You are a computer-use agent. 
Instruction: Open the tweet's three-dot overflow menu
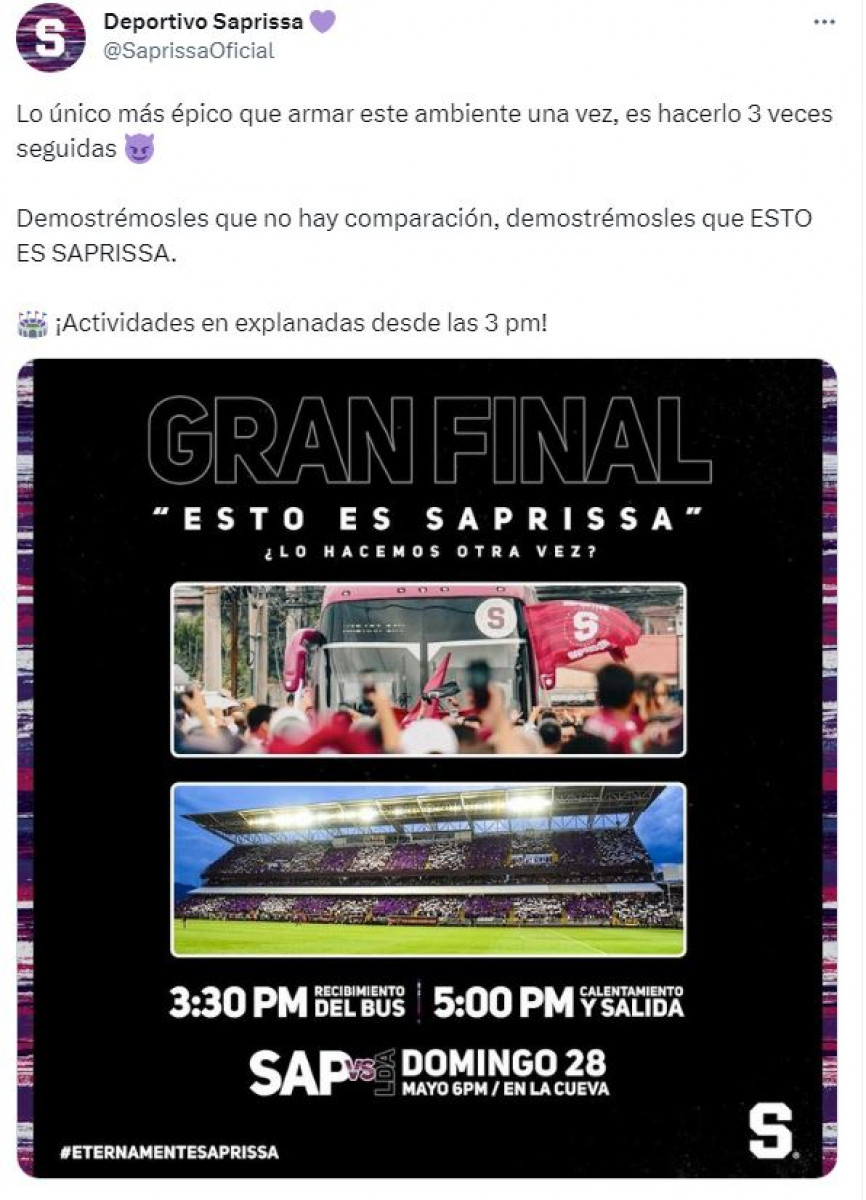824,22
